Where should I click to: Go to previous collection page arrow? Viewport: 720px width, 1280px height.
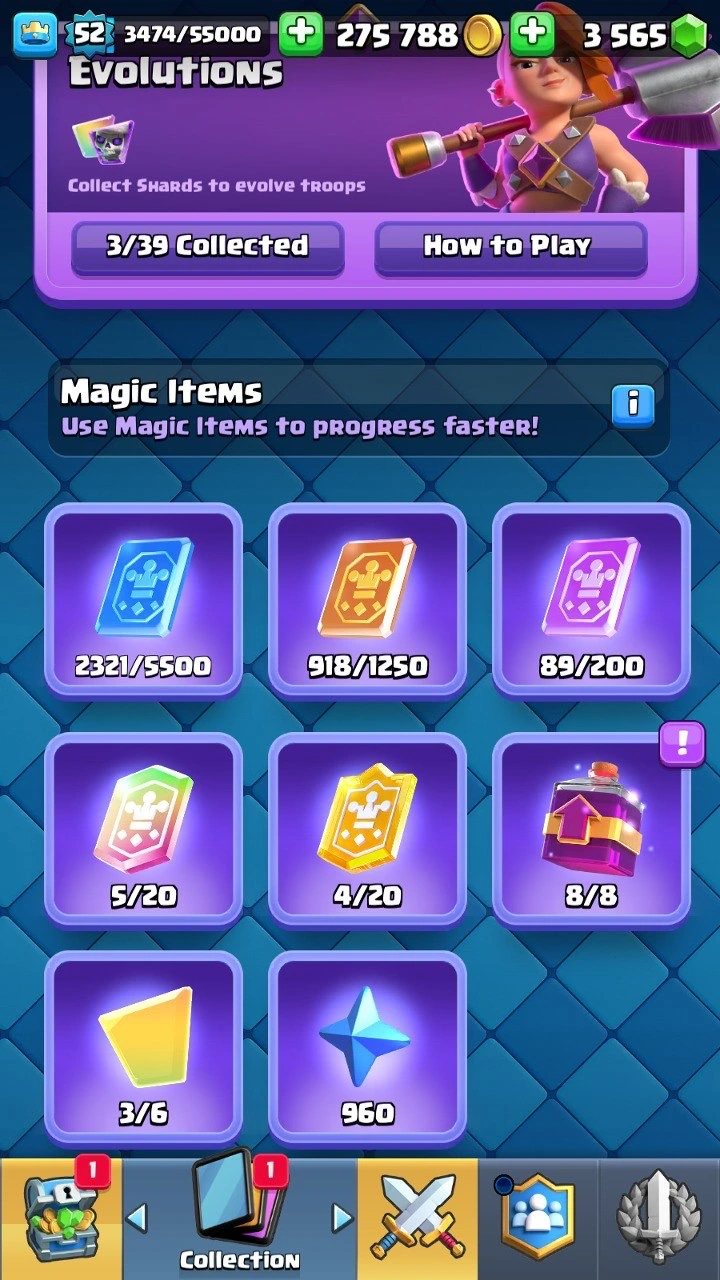click(138, 1218)
